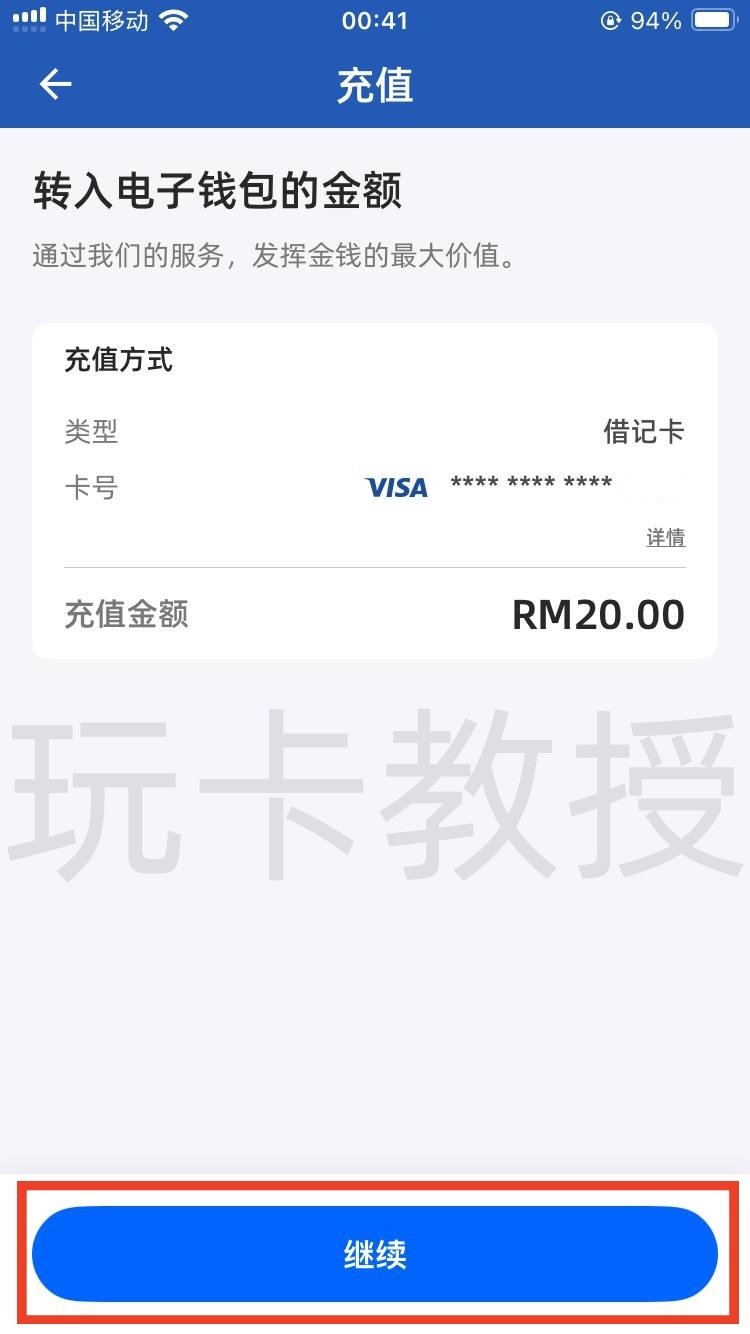
Task: Open the 充值方式 payment method section
Action: 117,360
